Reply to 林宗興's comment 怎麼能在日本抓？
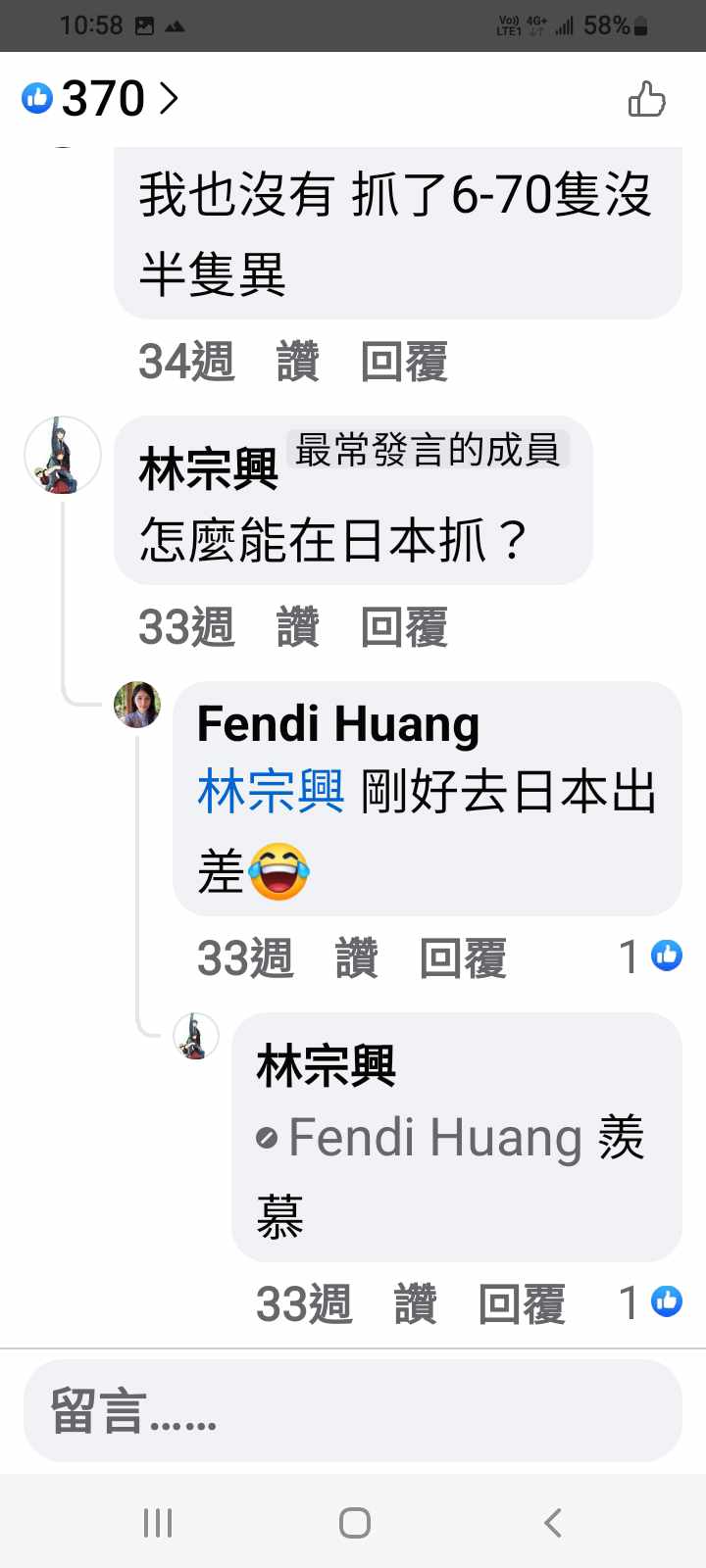This screenshot has width=706, height=1568. (x=404, y=626)
